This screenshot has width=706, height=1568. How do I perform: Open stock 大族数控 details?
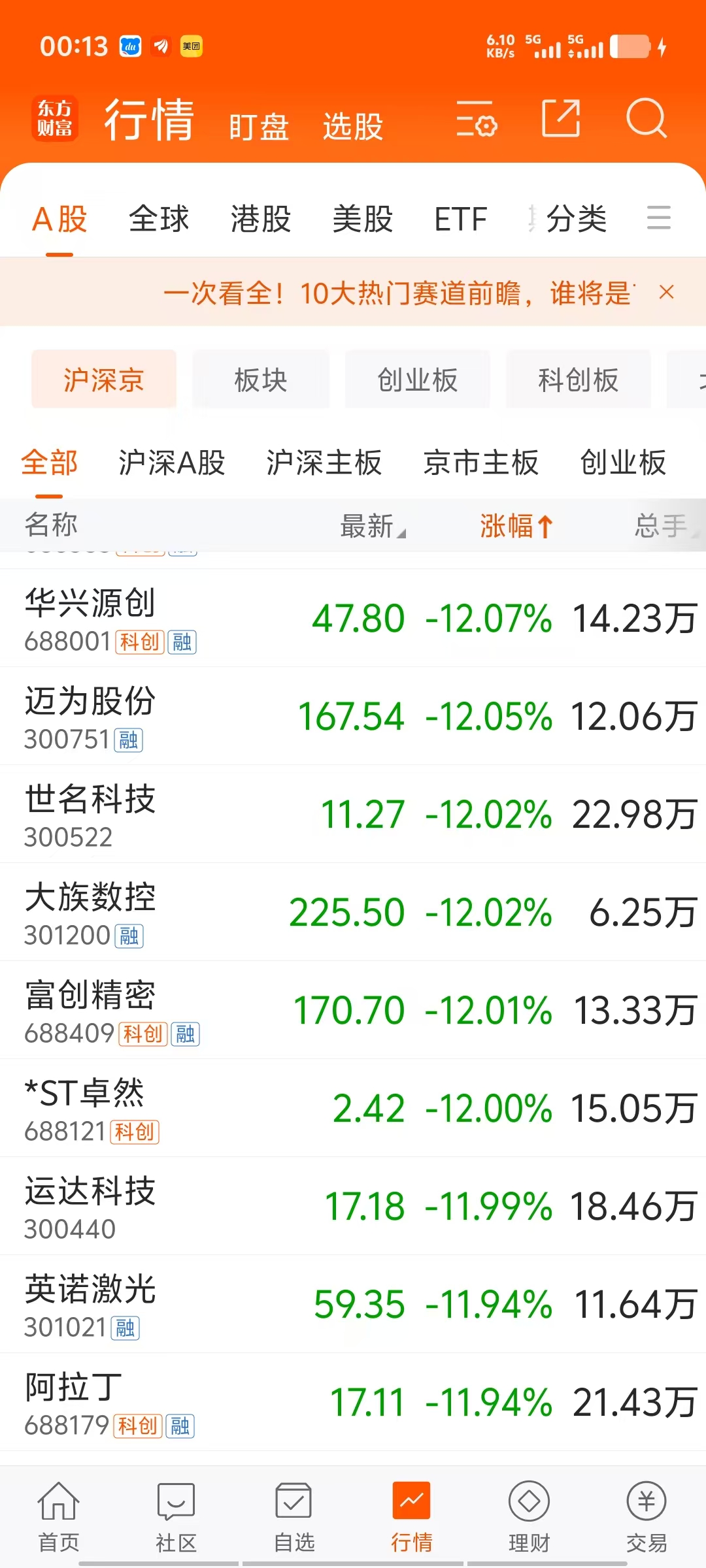tap(353, 912)
